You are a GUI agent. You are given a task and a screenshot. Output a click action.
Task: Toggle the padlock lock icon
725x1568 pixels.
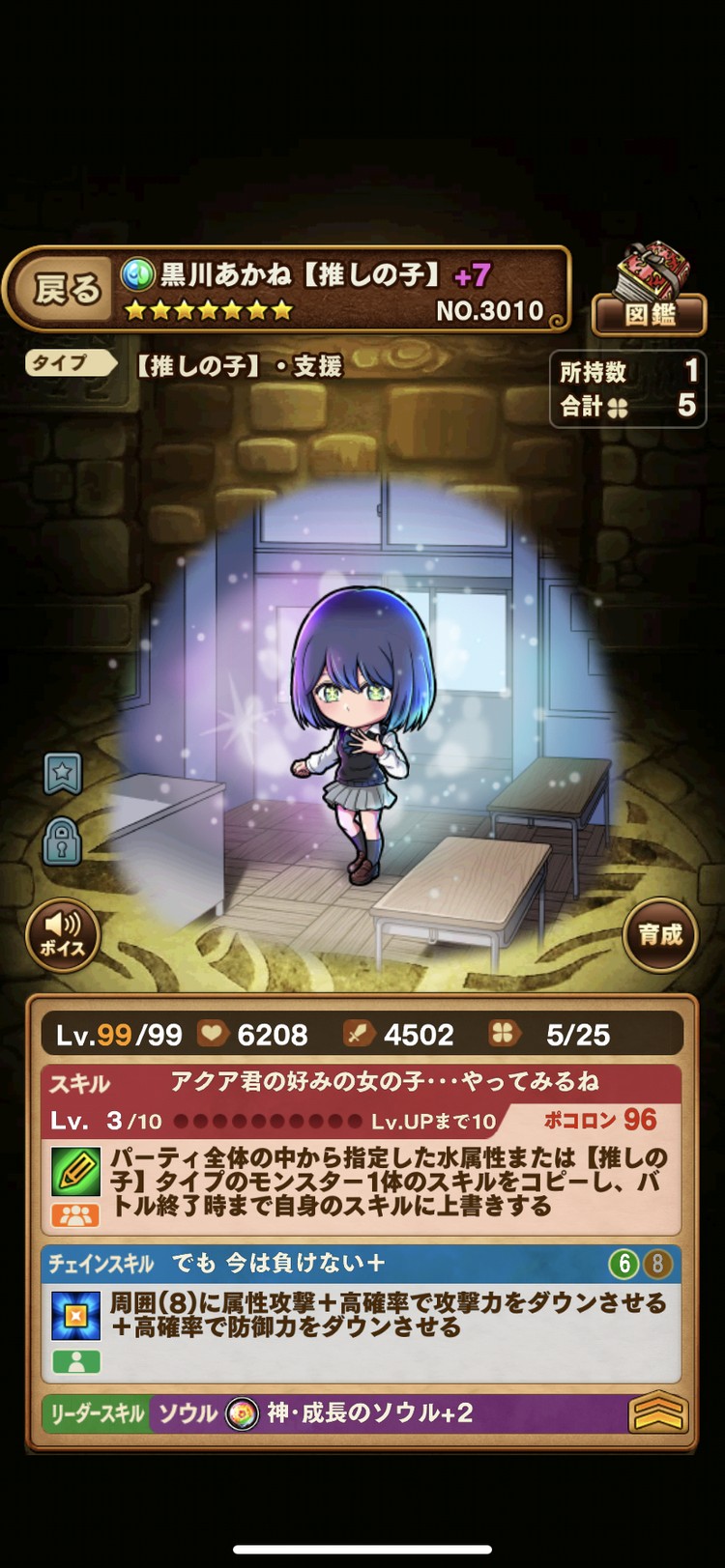(x=62, y=842)
